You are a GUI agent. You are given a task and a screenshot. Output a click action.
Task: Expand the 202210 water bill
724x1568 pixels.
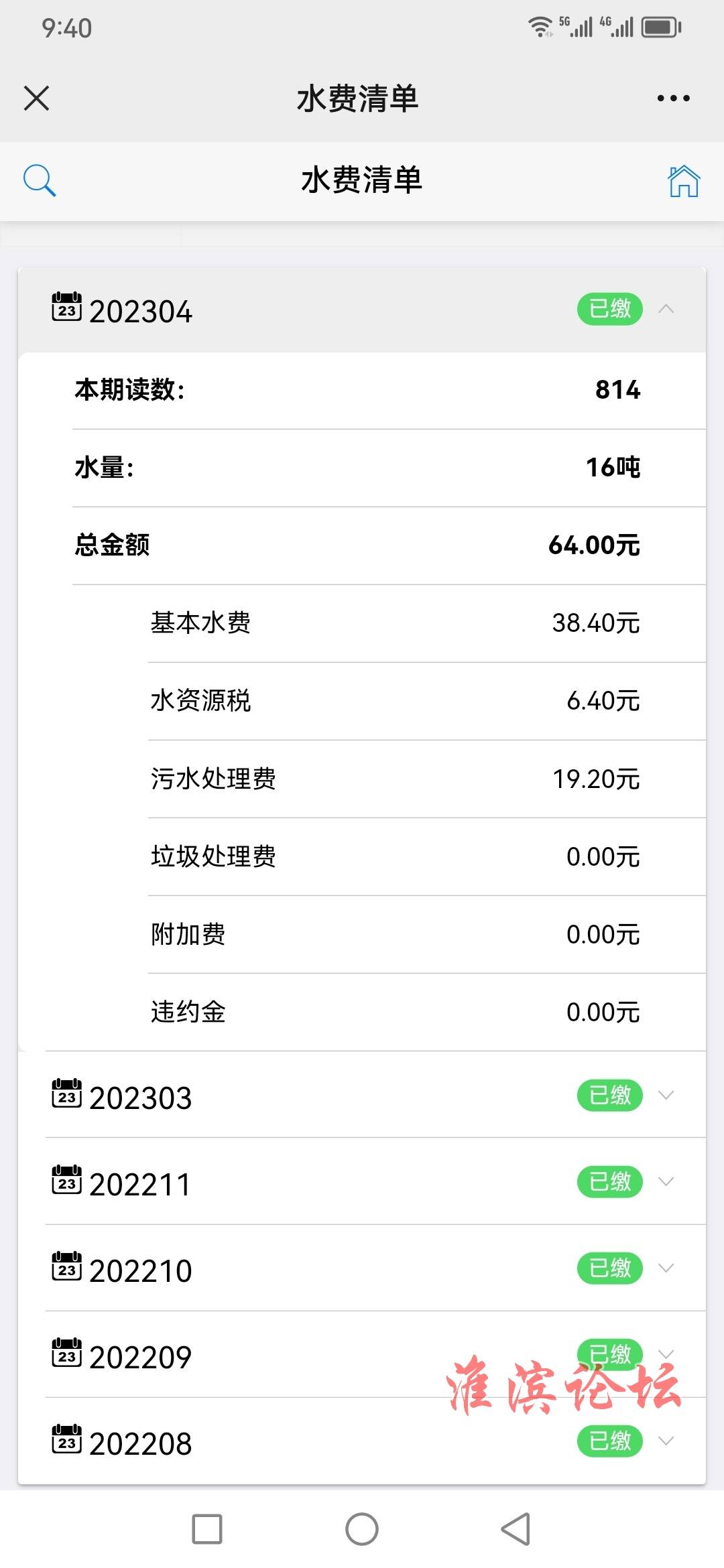click(x=375, y=1268)
